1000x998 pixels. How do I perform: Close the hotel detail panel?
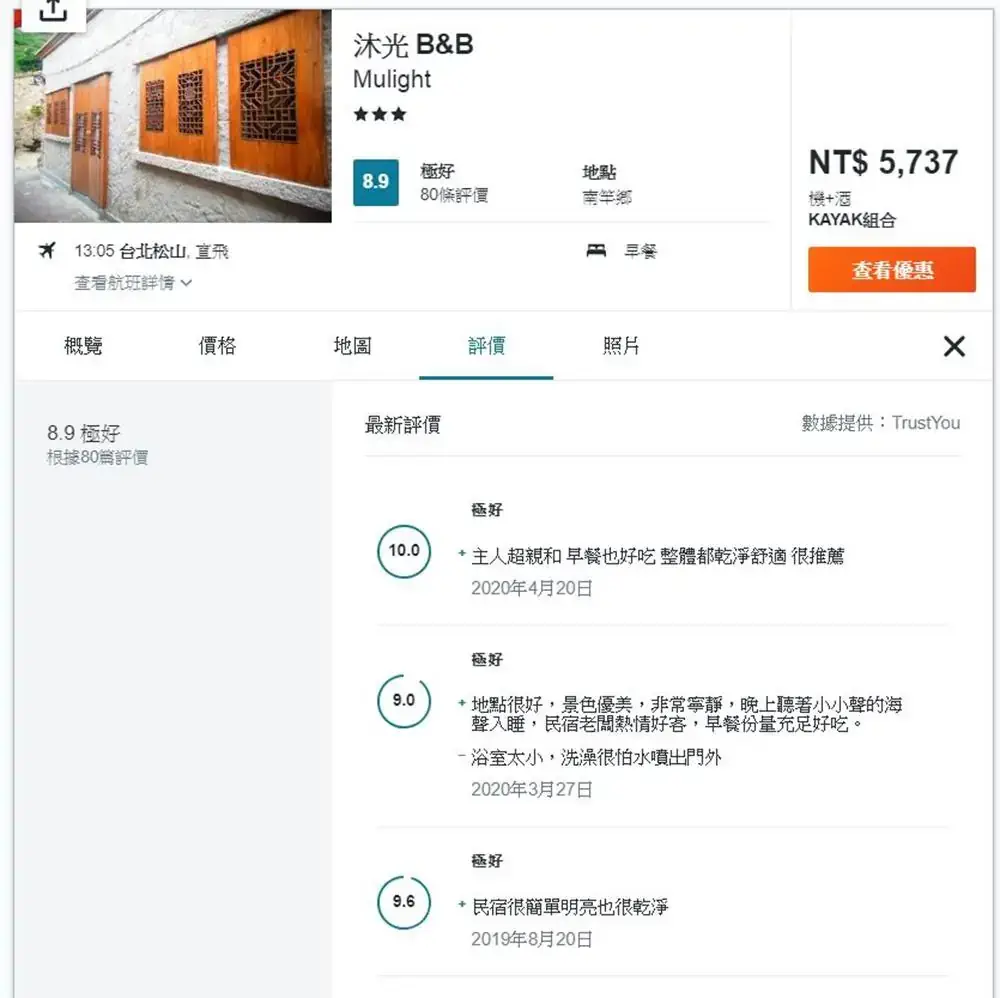954,346
